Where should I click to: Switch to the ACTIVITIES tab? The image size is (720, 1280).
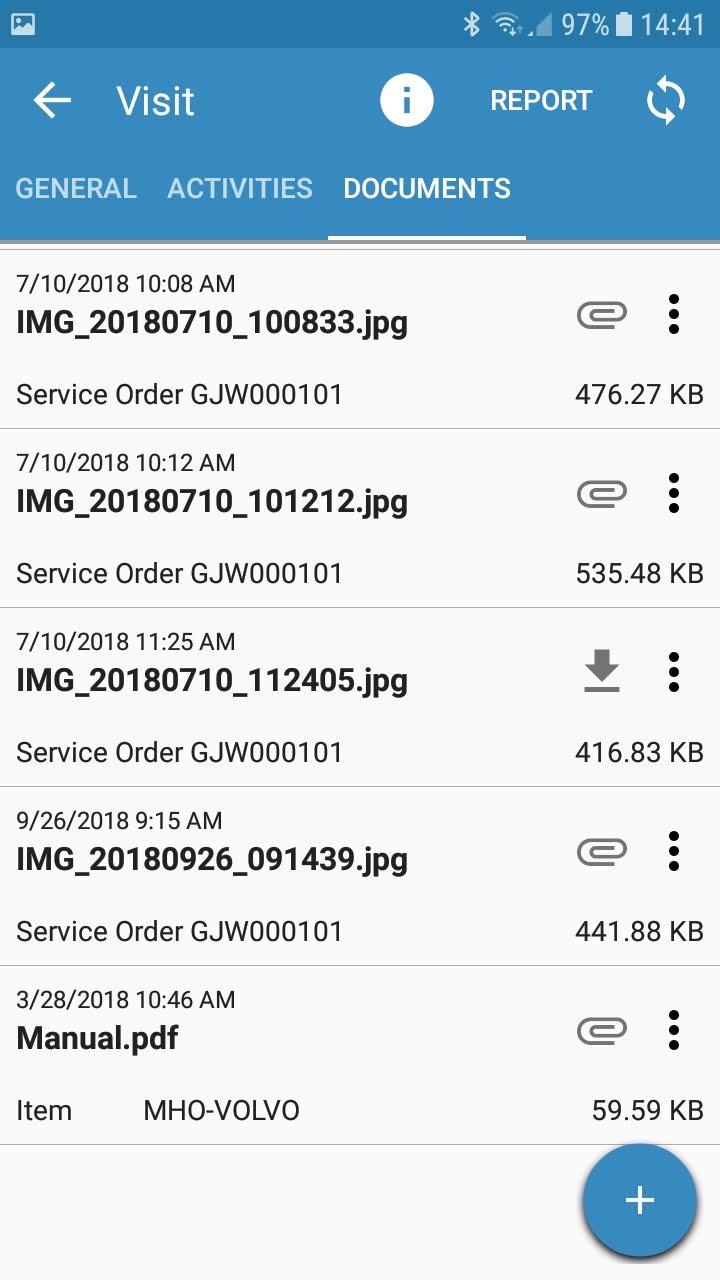[x=240, y=188]
